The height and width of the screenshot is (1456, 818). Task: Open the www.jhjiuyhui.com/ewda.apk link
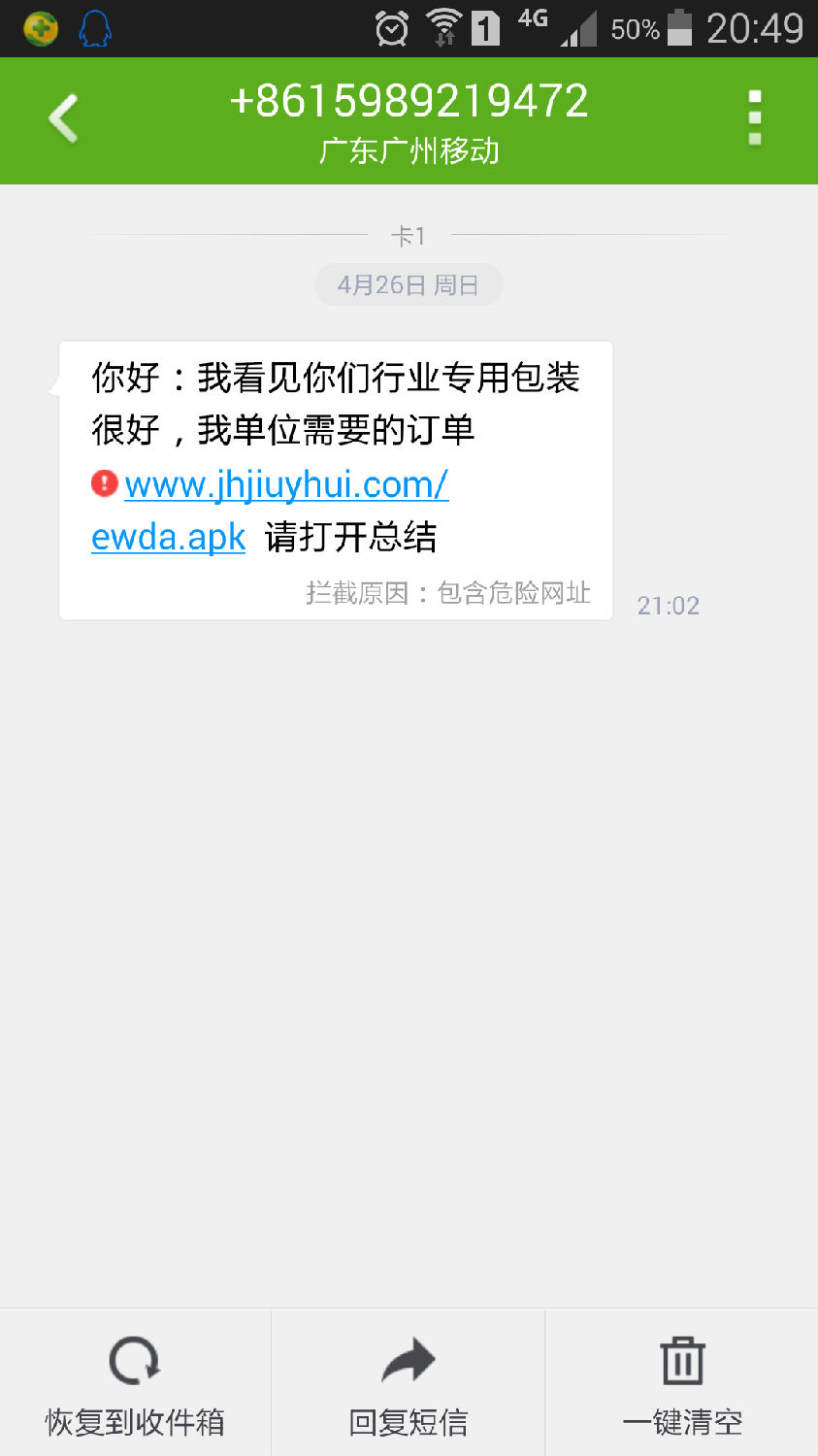(286, 485)
